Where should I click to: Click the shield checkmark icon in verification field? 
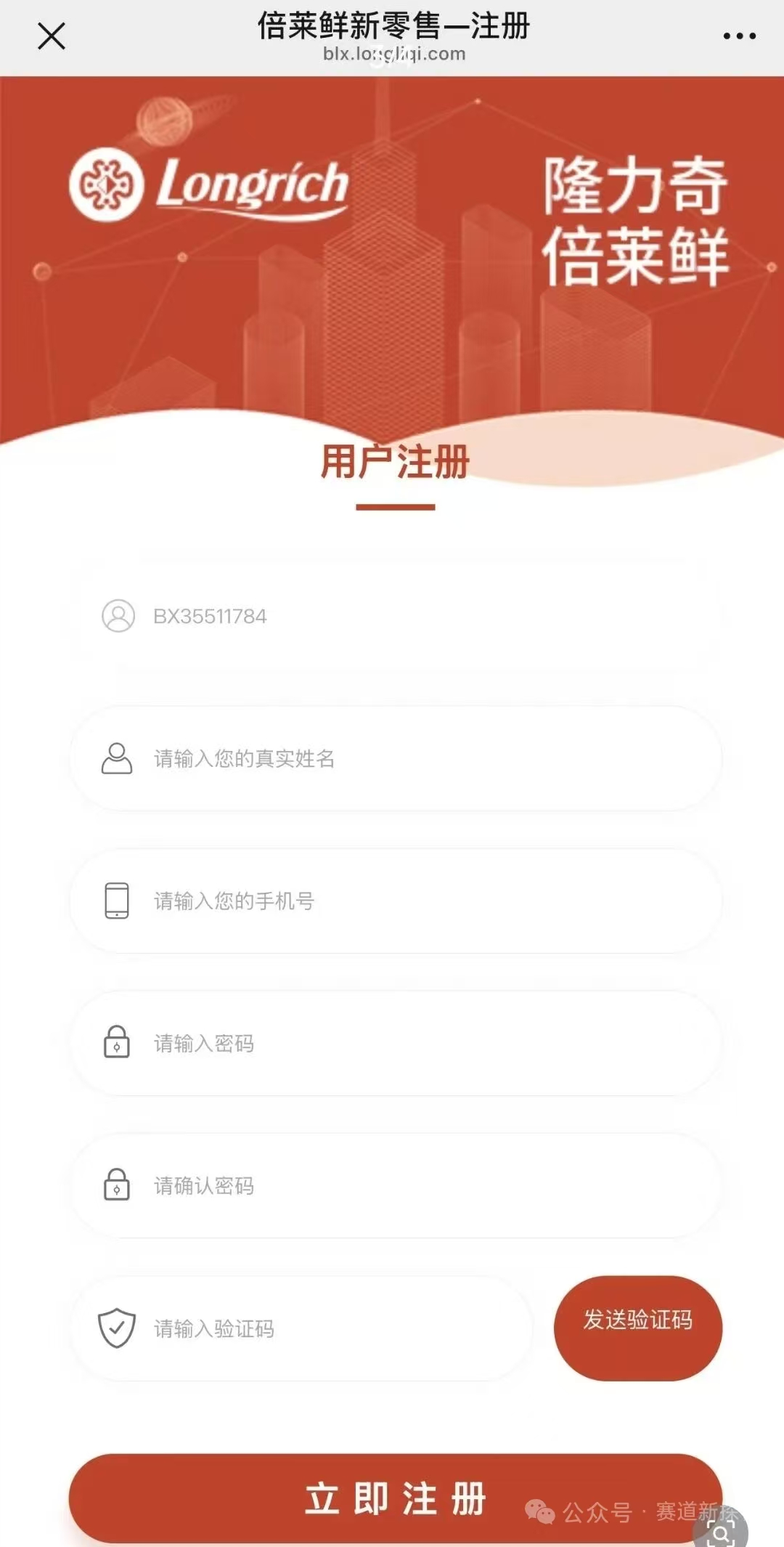[116, 1327]
